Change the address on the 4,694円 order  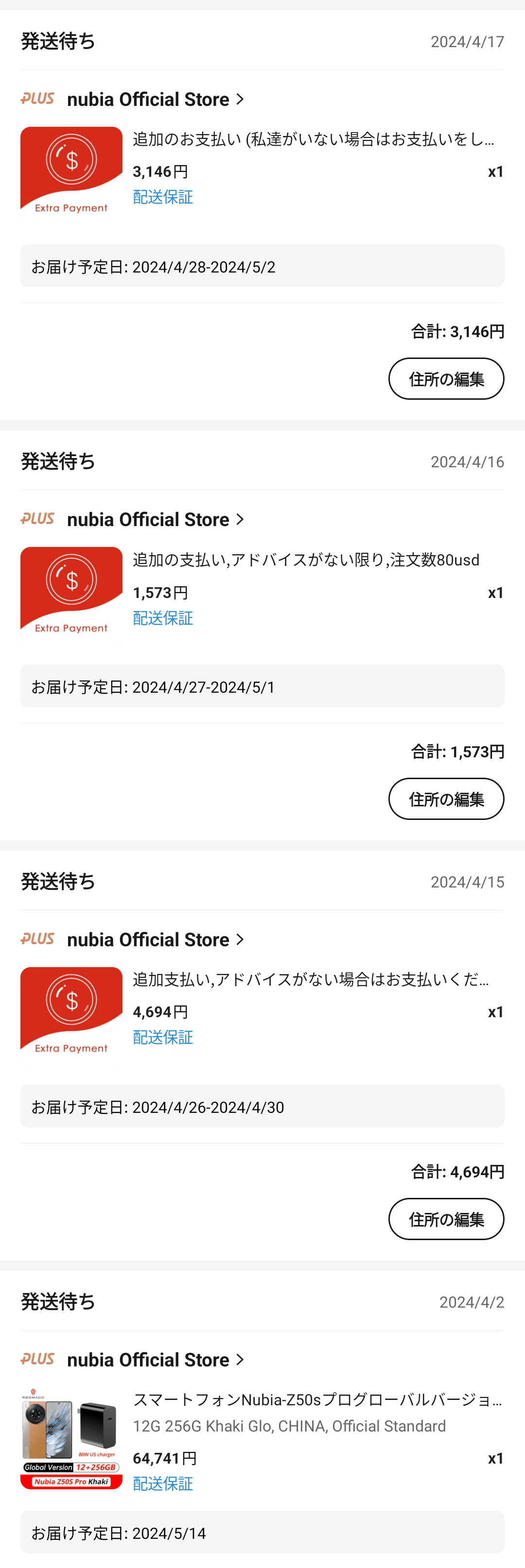(446, 1219)
